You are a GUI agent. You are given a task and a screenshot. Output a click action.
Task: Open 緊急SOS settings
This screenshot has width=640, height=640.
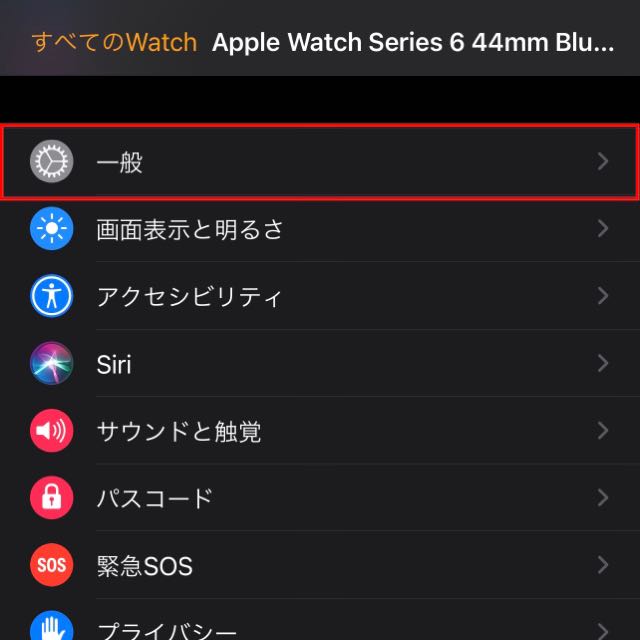[x=320, y=566]
